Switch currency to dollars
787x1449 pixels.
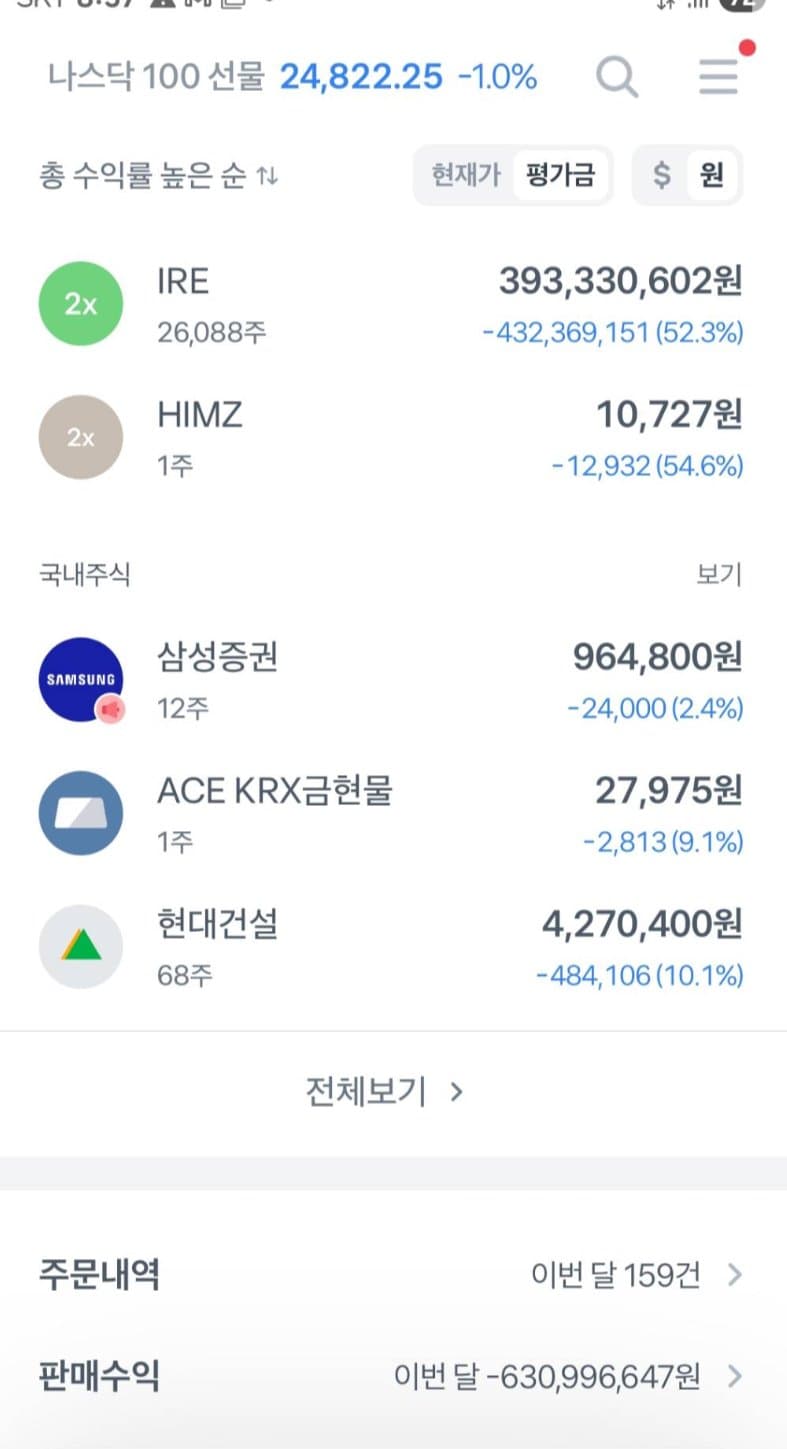(661, 176)
